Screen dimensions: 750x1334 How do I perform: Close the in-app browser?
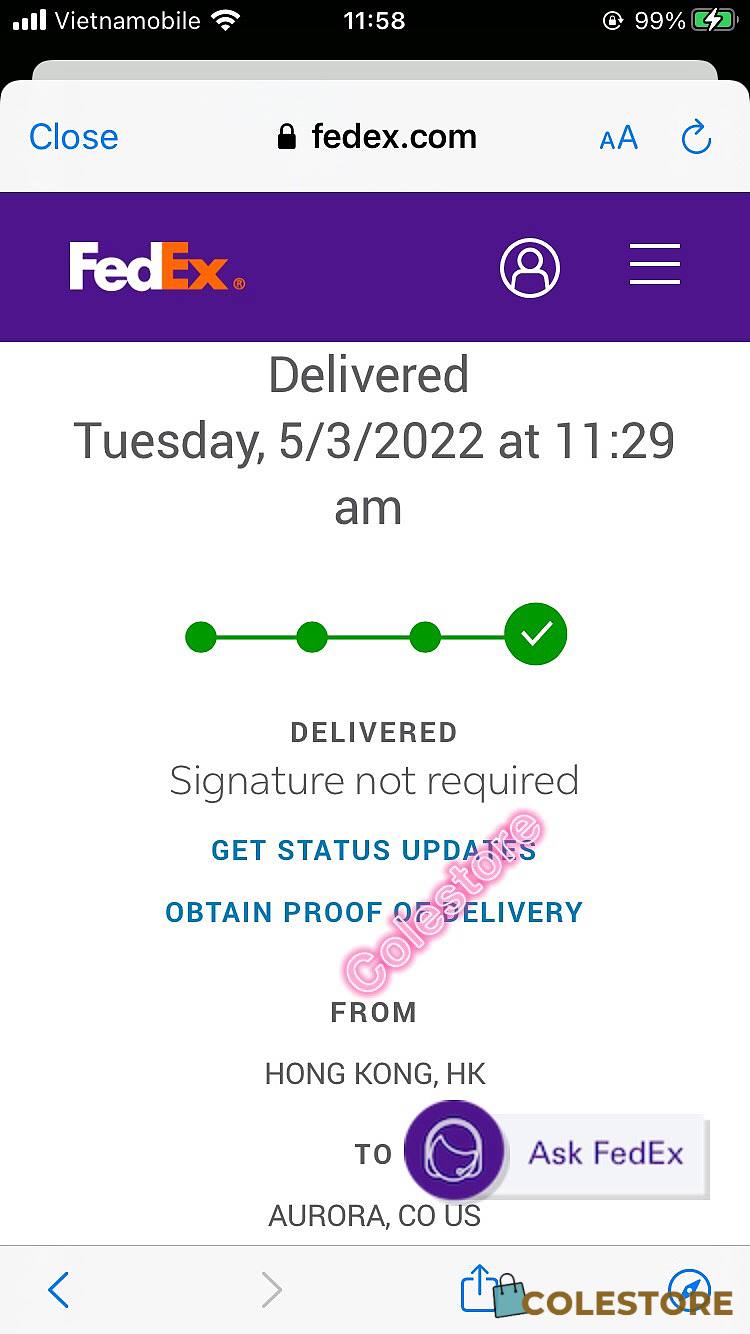click(73, 137)
